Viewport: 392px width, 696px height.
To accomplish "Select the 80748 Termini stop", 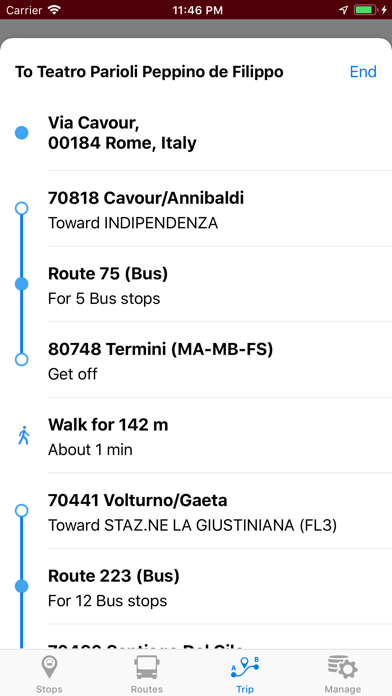I will [196, 360].
